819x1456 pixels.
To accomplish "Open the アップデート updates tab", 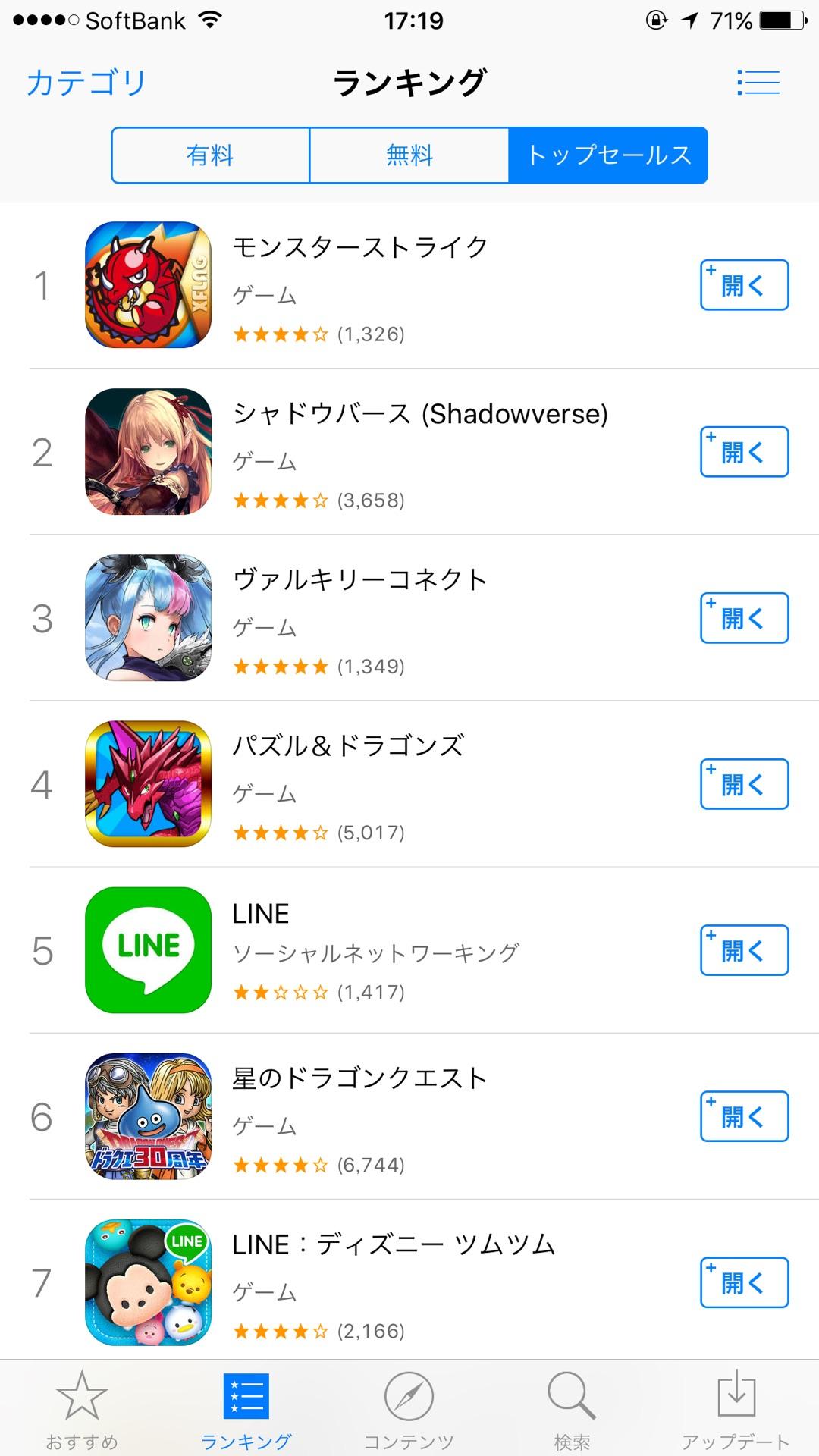I will (x=736, y=1407).
